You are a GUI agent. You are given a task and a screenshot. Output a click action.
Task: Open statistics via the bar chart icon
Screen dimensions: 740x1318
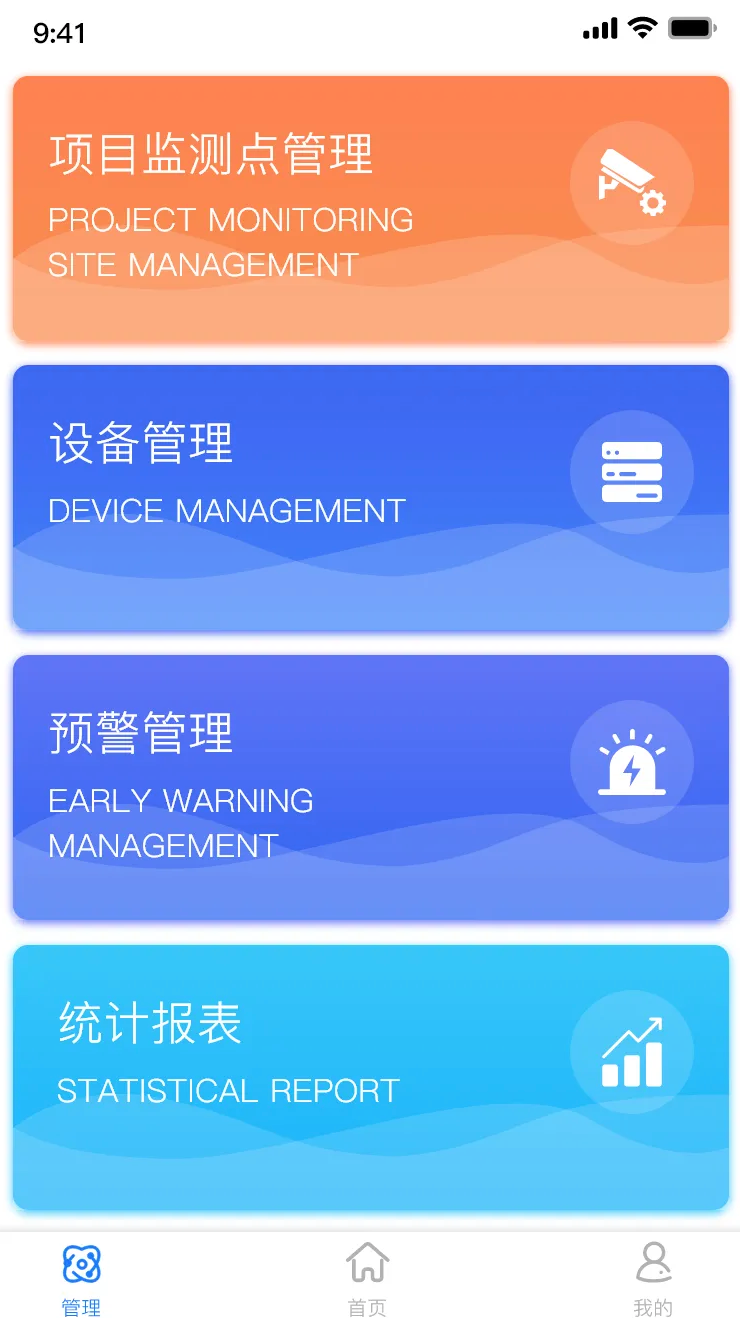[630, 1050]
